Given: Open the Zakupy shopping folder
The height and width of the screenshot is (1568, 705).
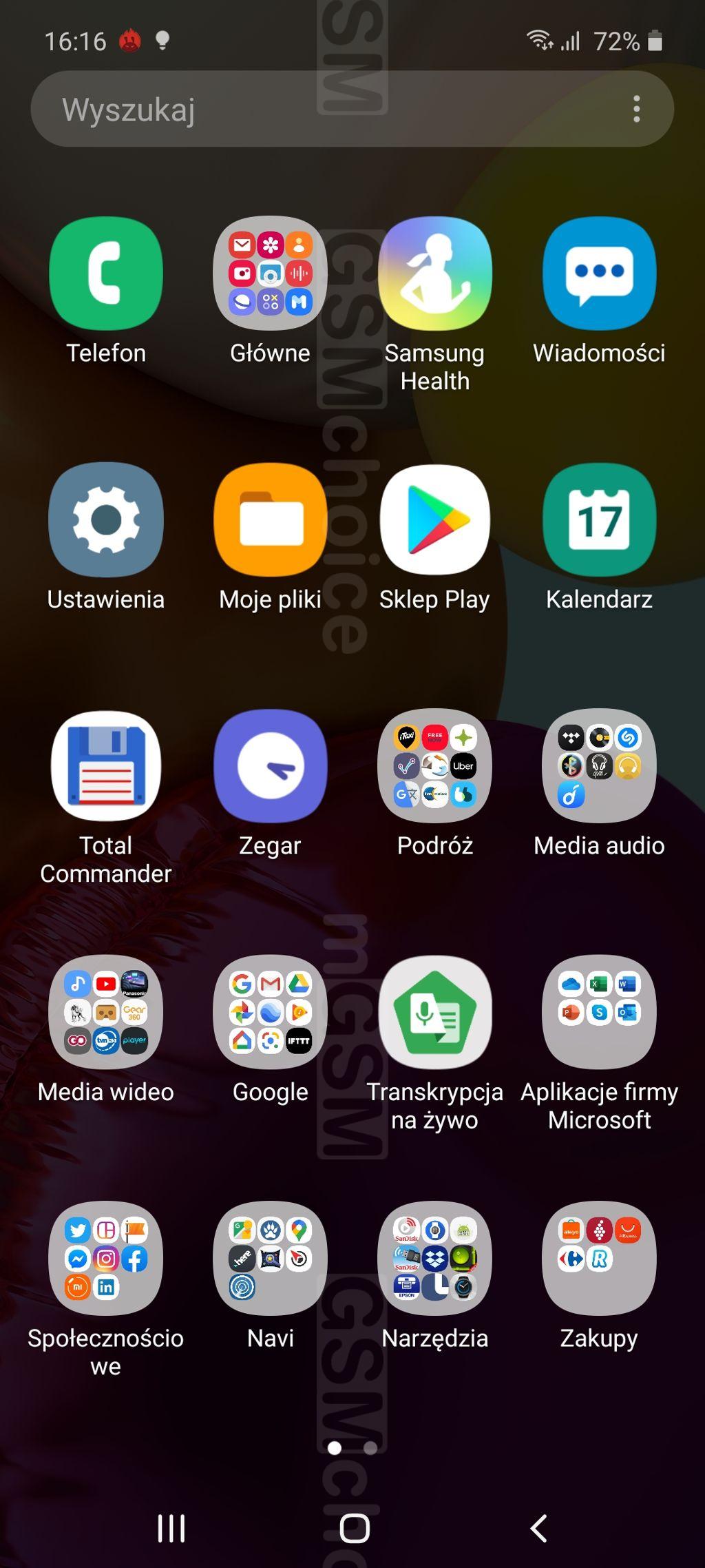Looking at the screenshot, I should (599, 1258).
